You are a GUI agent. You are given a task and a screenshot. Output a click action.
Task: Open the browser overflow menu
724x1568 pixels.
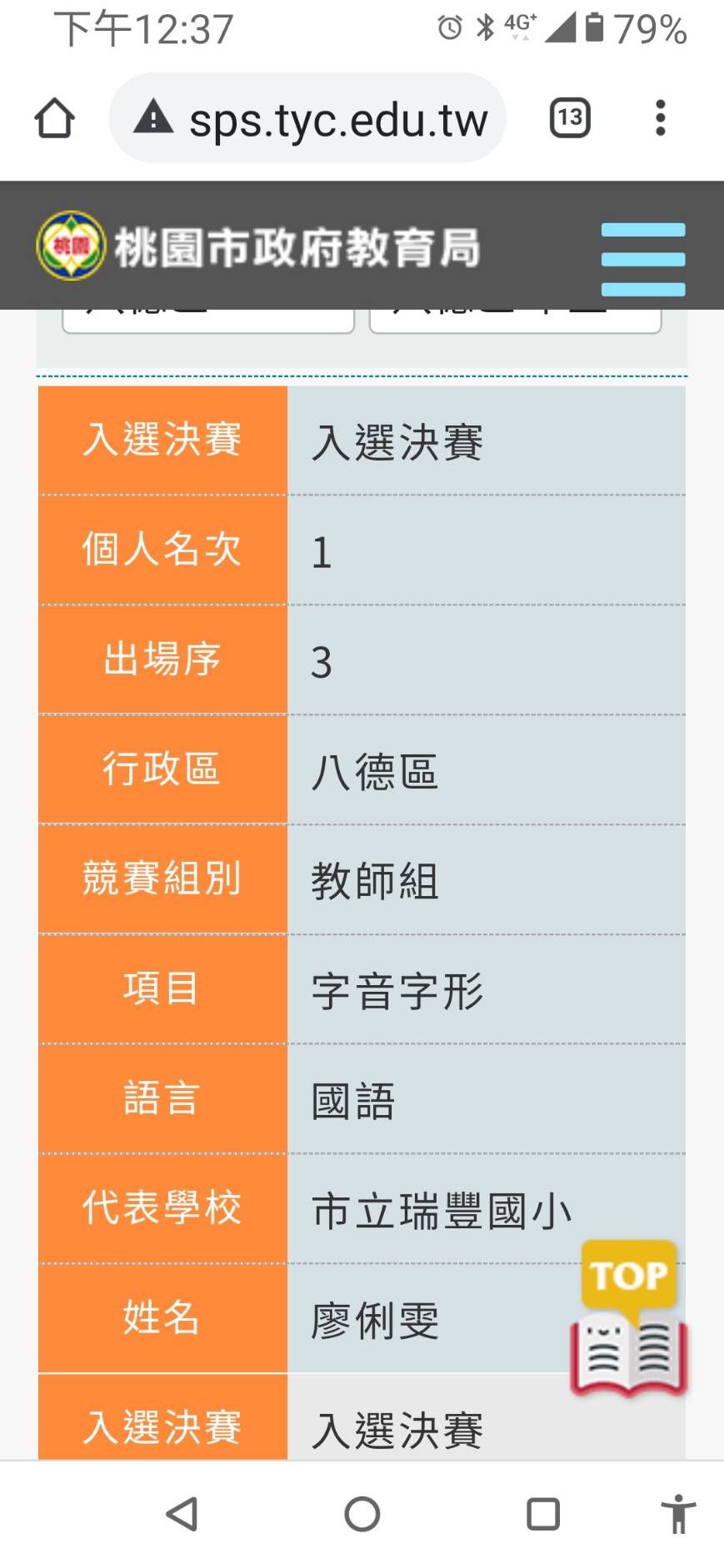pos(661,118)
